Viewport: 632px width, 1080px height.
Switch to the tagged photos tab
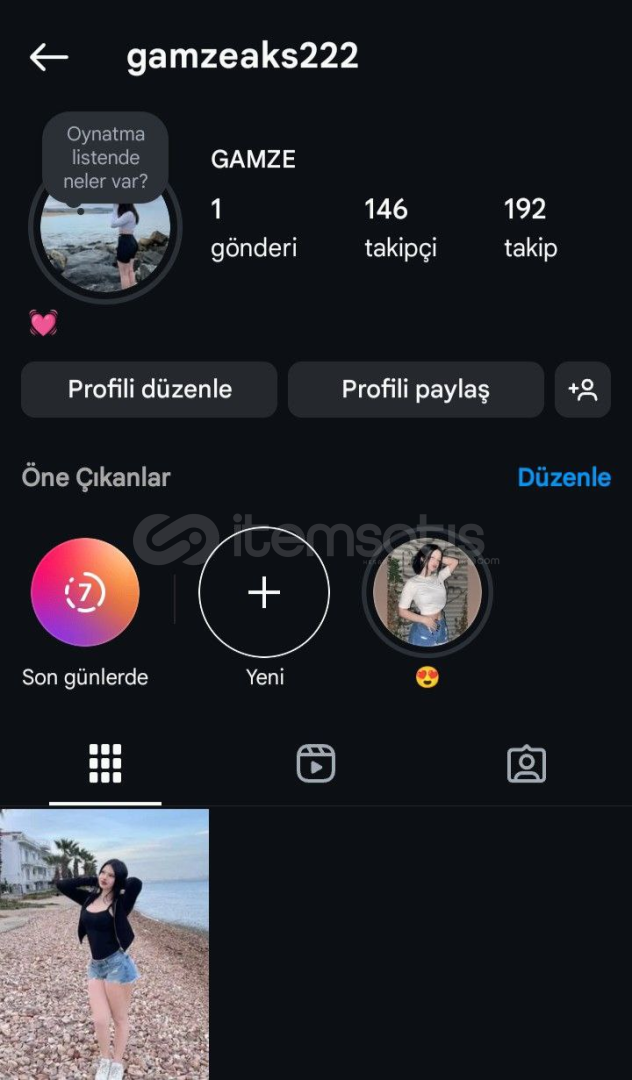(527, 764)
